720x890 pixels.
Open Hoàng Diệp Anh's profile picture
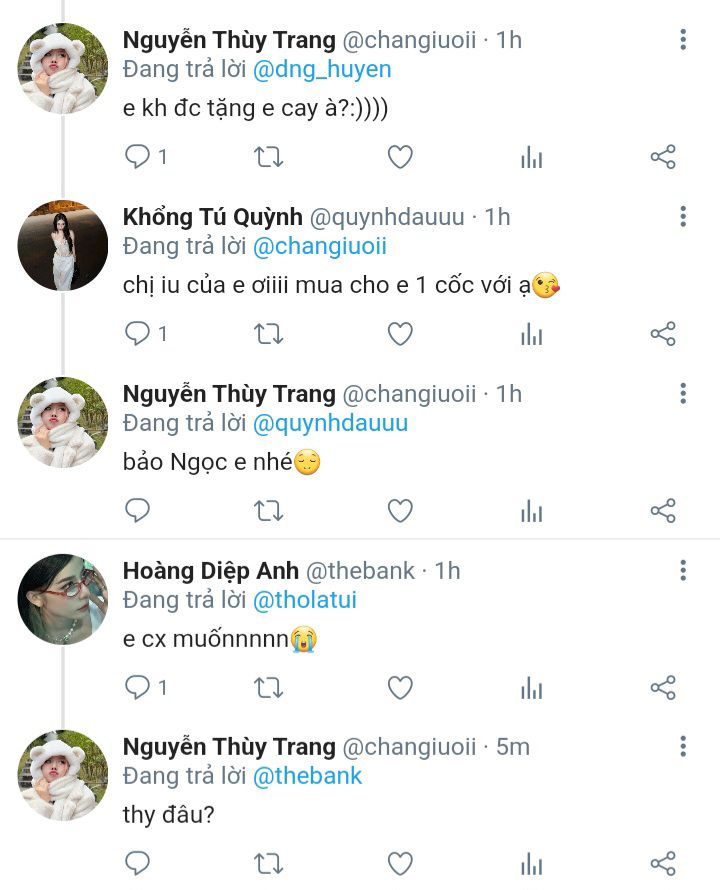click(x=62, y=599)
